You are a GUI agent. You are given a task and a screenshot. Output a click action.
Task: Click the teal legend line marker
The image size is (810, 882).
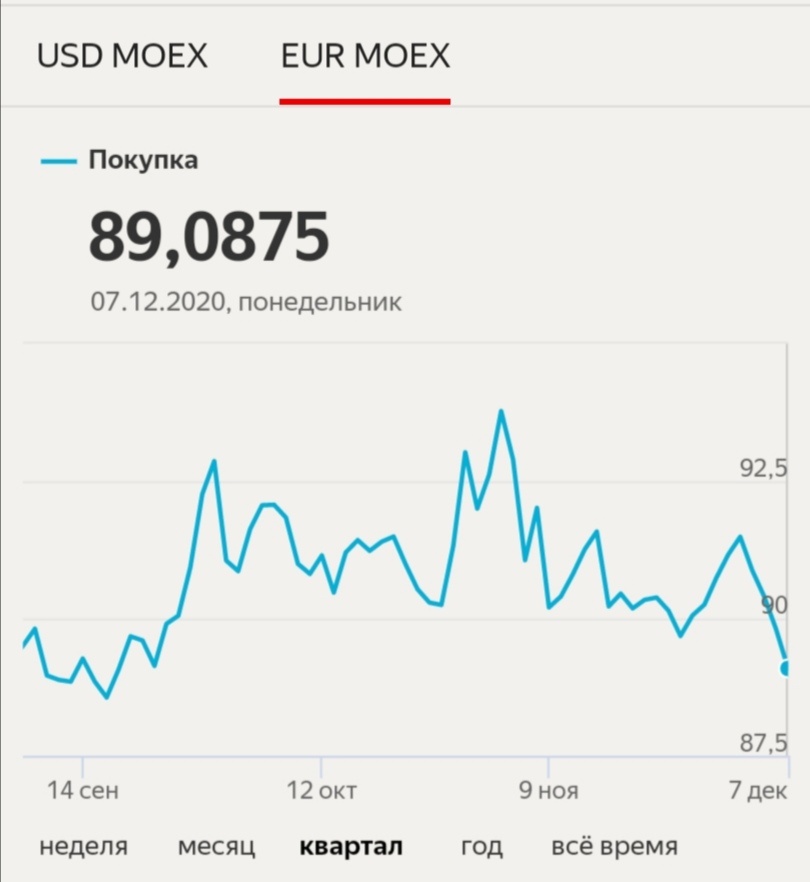[x=60, y=159]
